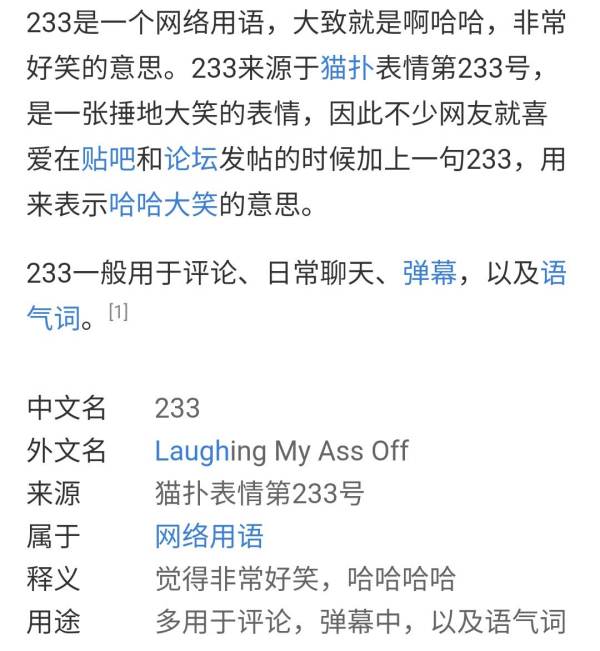Open the 网络用语 link under 属于
Screen dimensions: 600x651
click(209, 536)
